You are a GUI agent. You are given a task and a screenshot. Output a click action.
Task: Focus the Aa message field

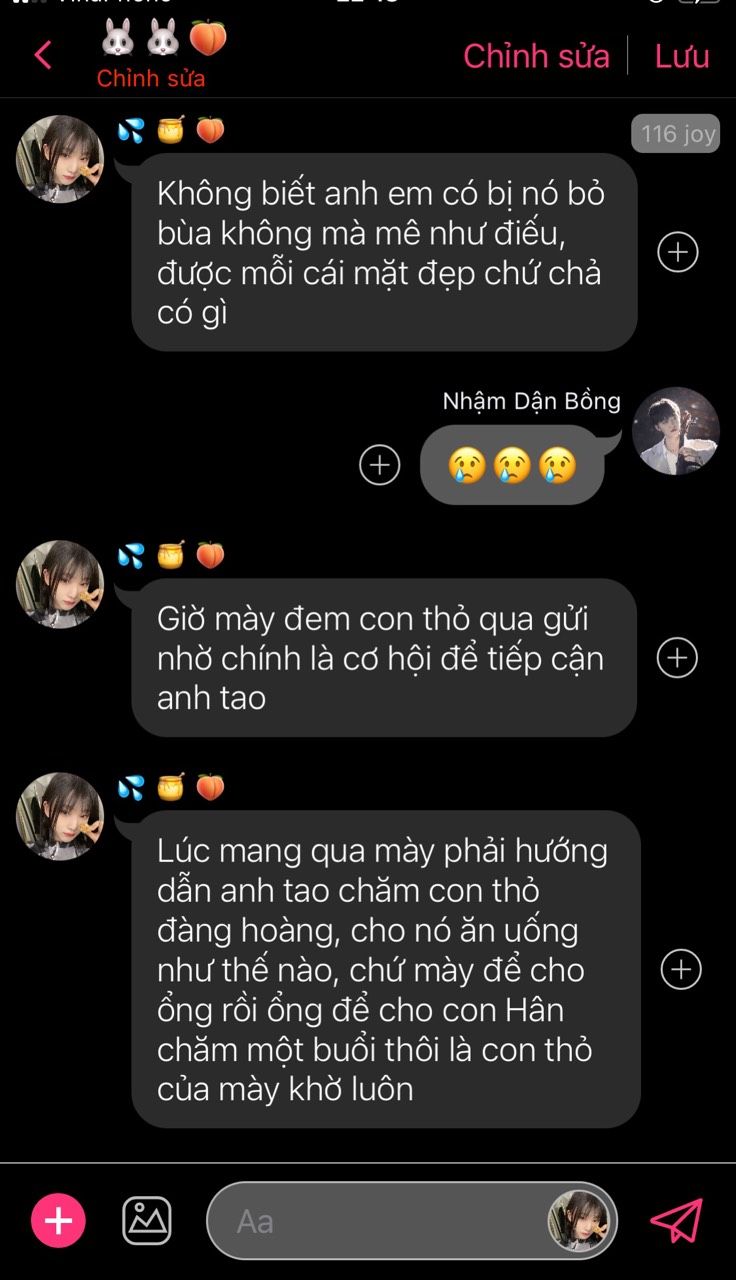click(x=380, y=1221)
